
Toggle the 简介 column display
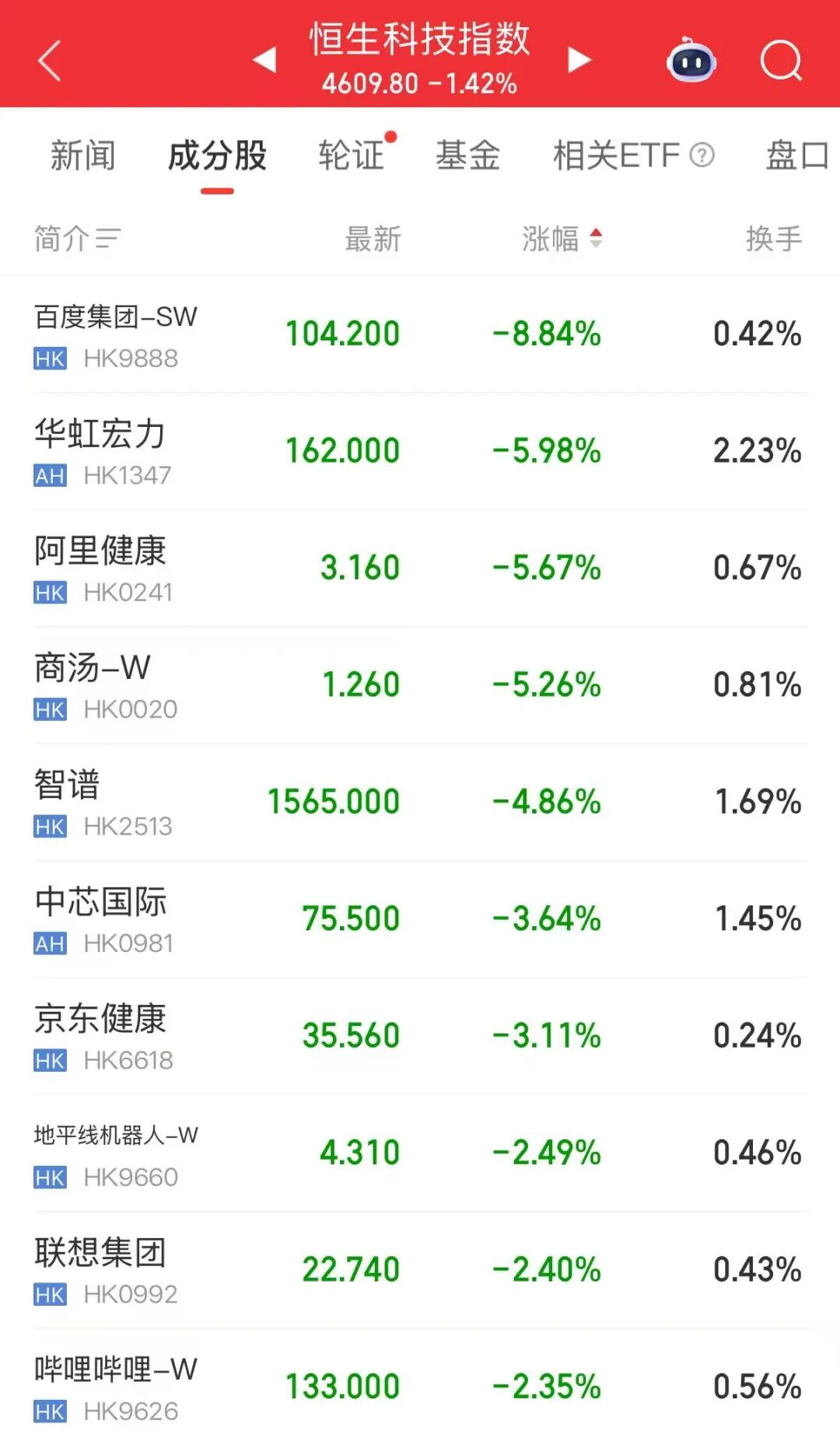(77, 239)
